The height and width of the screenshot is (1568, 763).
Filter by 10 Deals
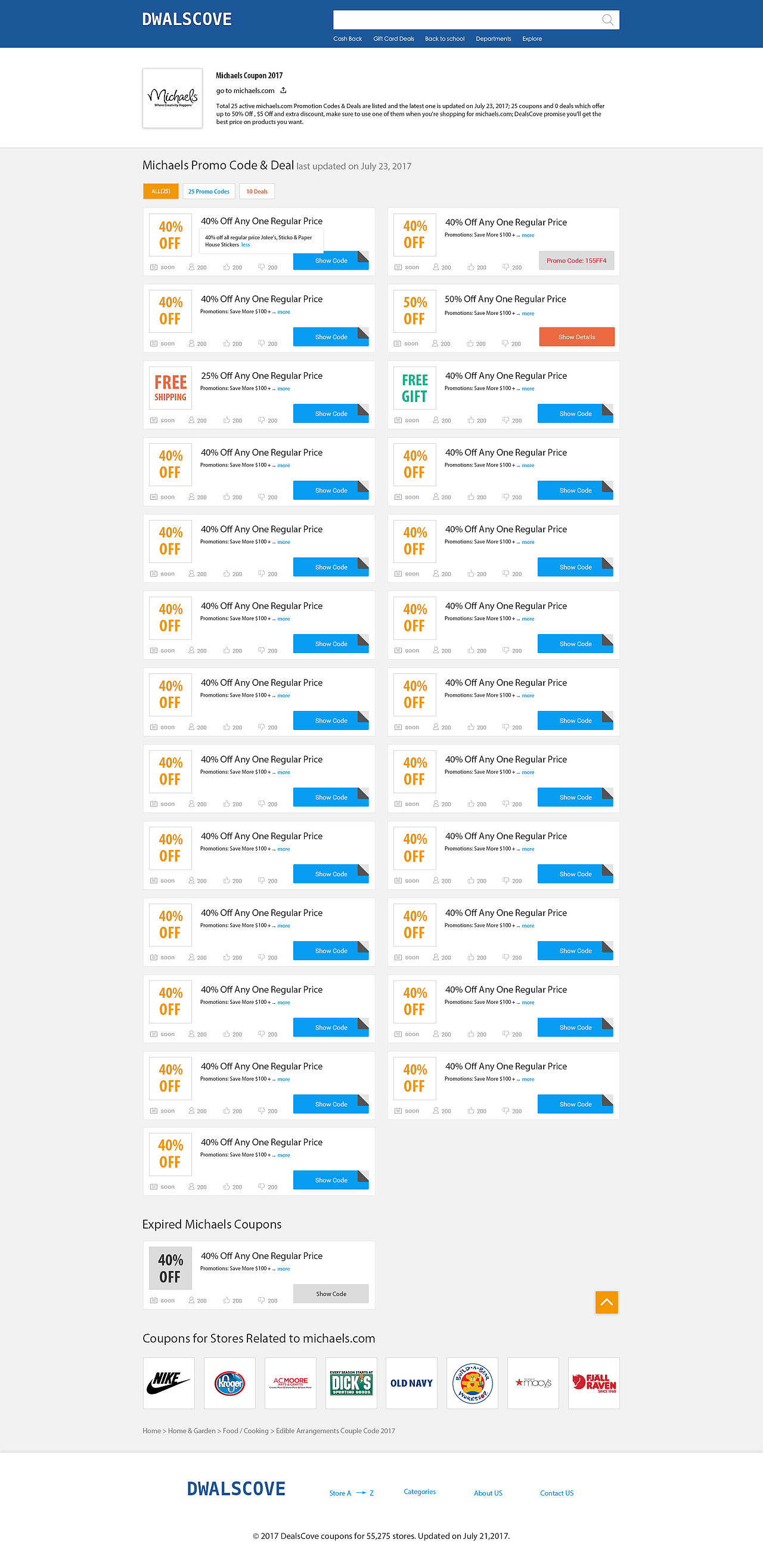click(257, 191)
